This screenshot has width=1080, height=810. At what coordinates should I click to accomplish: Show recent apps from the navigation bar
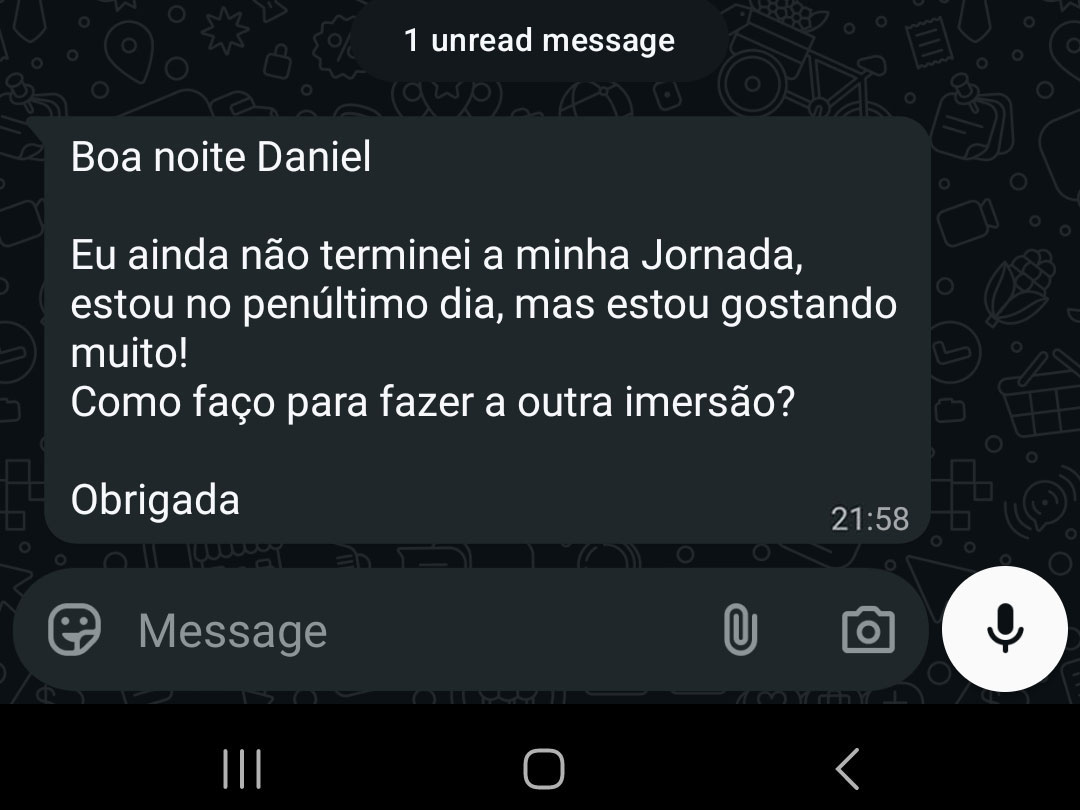click(x=242, y=769)
